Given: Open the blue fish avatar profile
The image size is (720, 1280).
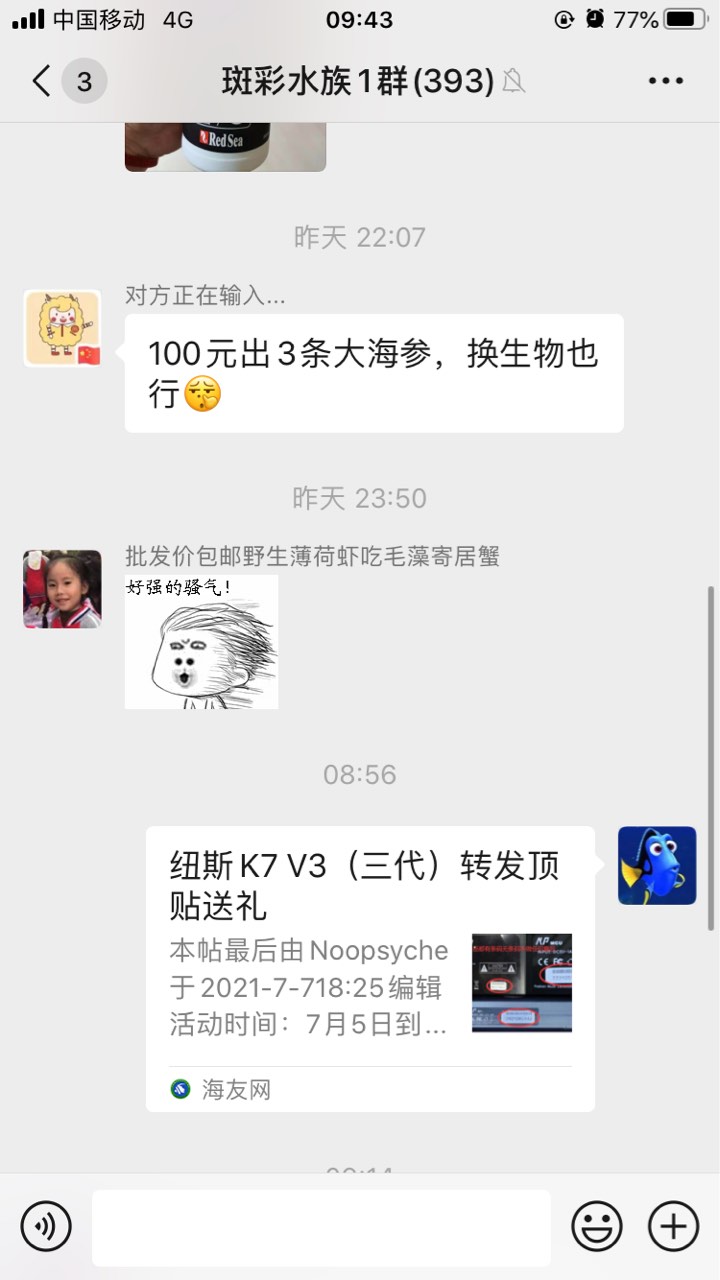Looking at the screenshot, I should pos(656,865).
